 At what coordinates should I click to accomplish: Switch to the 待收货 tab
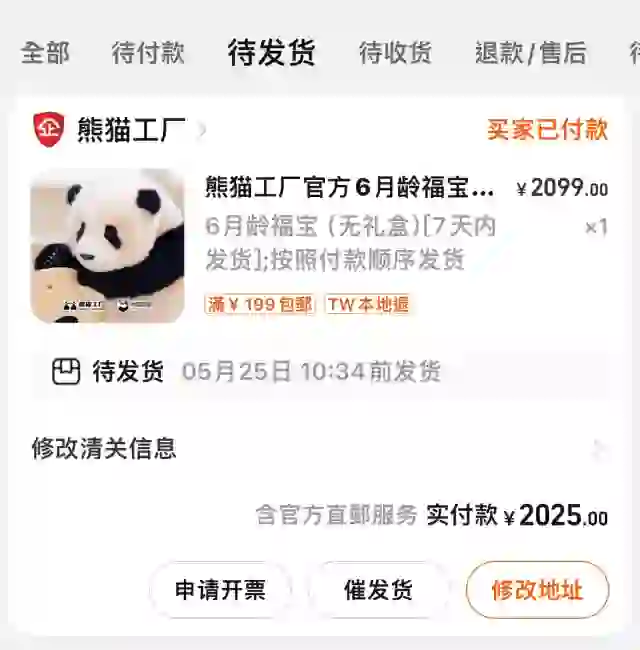[395, 53]
